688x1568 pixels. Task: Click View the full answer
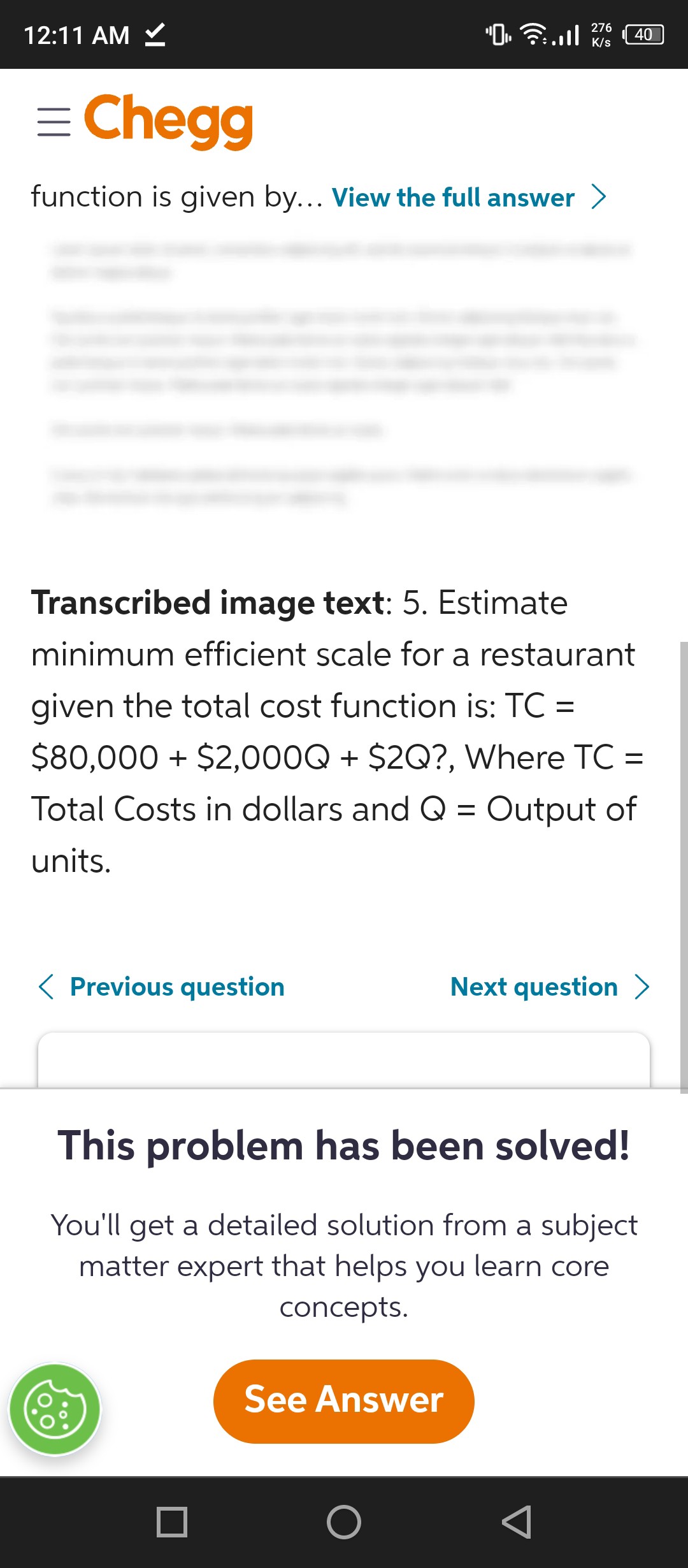pyautogui.click(x=452, y=197)
